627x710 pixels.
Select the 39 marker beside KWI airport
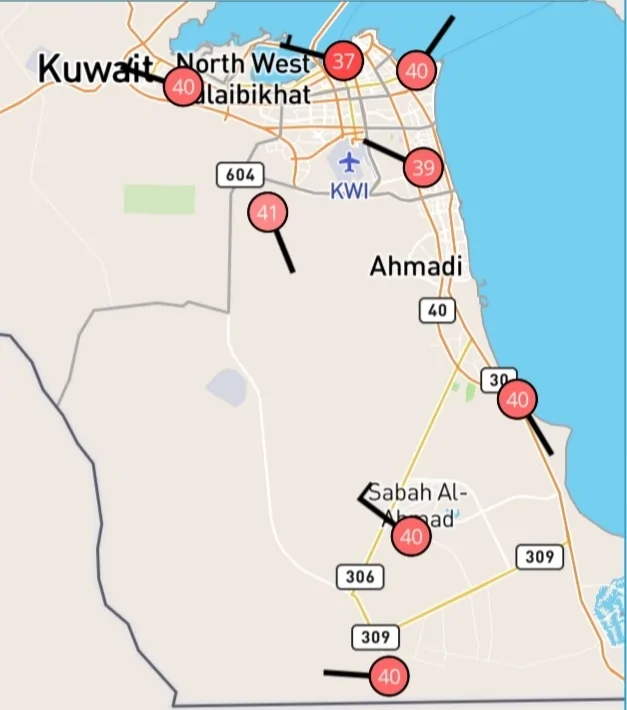pos(423,168)
